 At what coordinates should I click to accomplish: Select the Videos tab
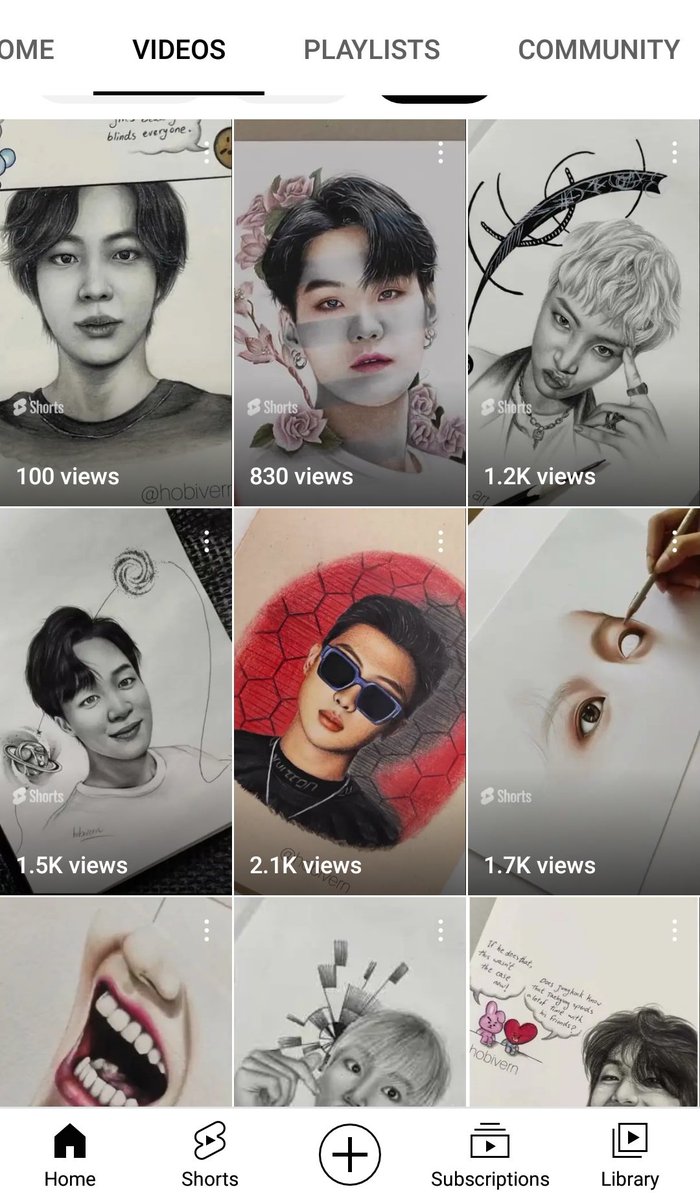click(x=179, y=49)
